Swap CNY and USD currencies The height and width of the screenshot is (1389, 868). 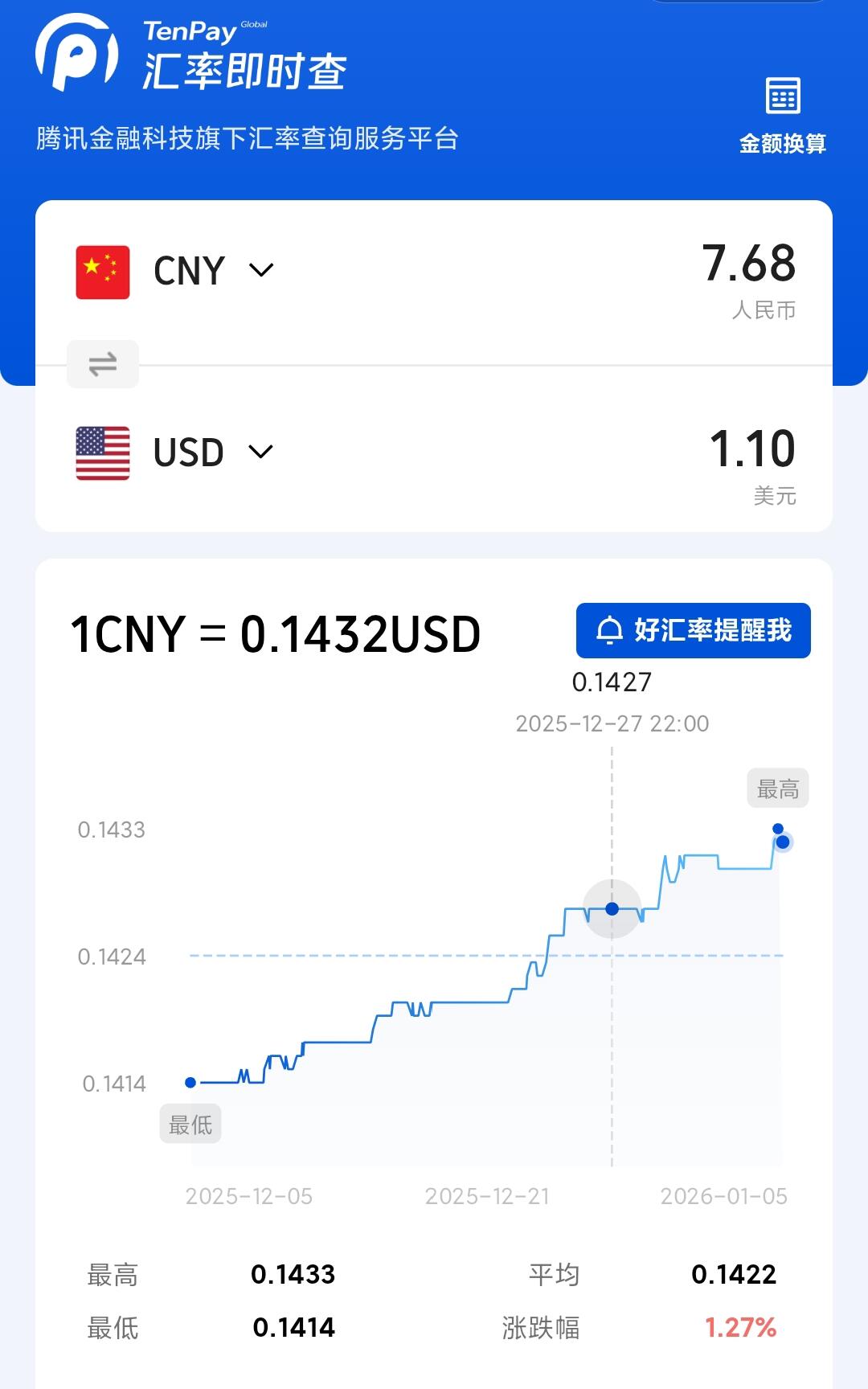(x=102, y=363)
